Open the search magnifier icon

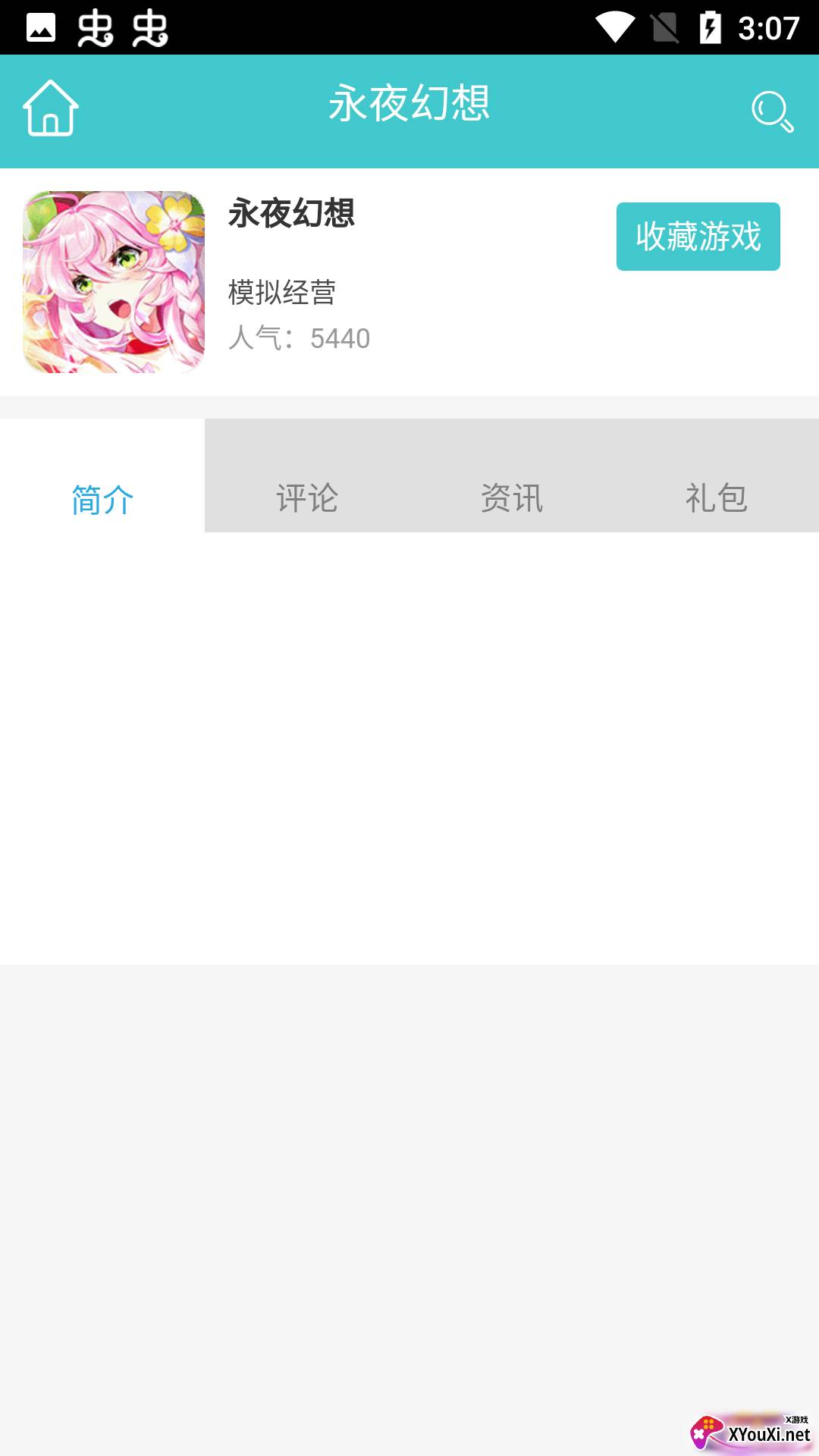point(771,111)
